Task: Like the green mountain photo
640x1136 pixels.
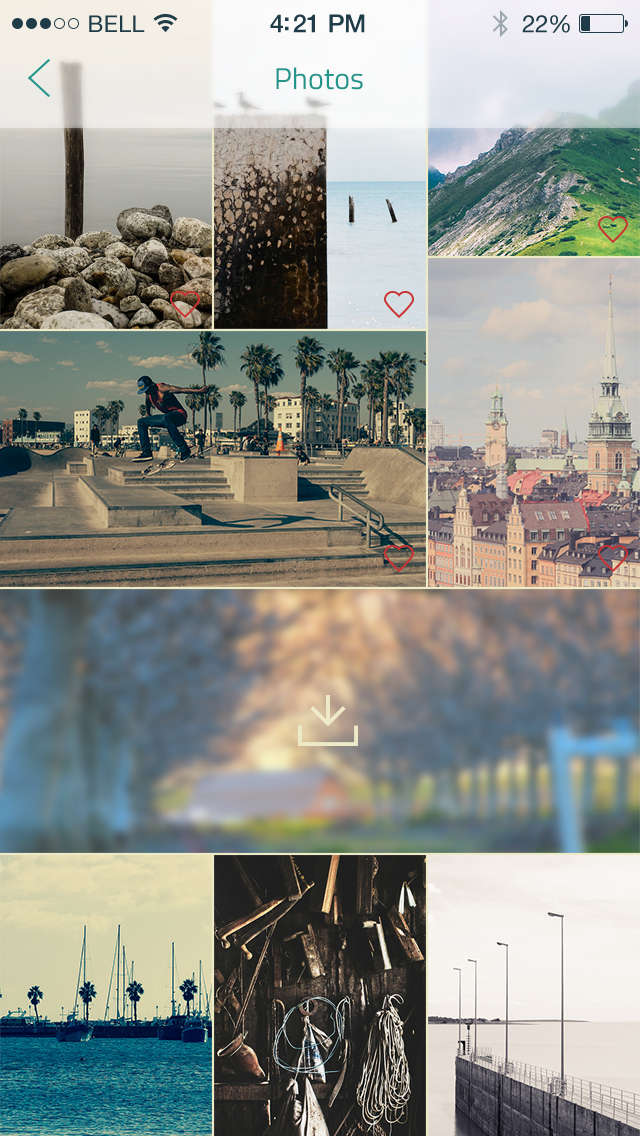Action: click(x=612, y=229)
